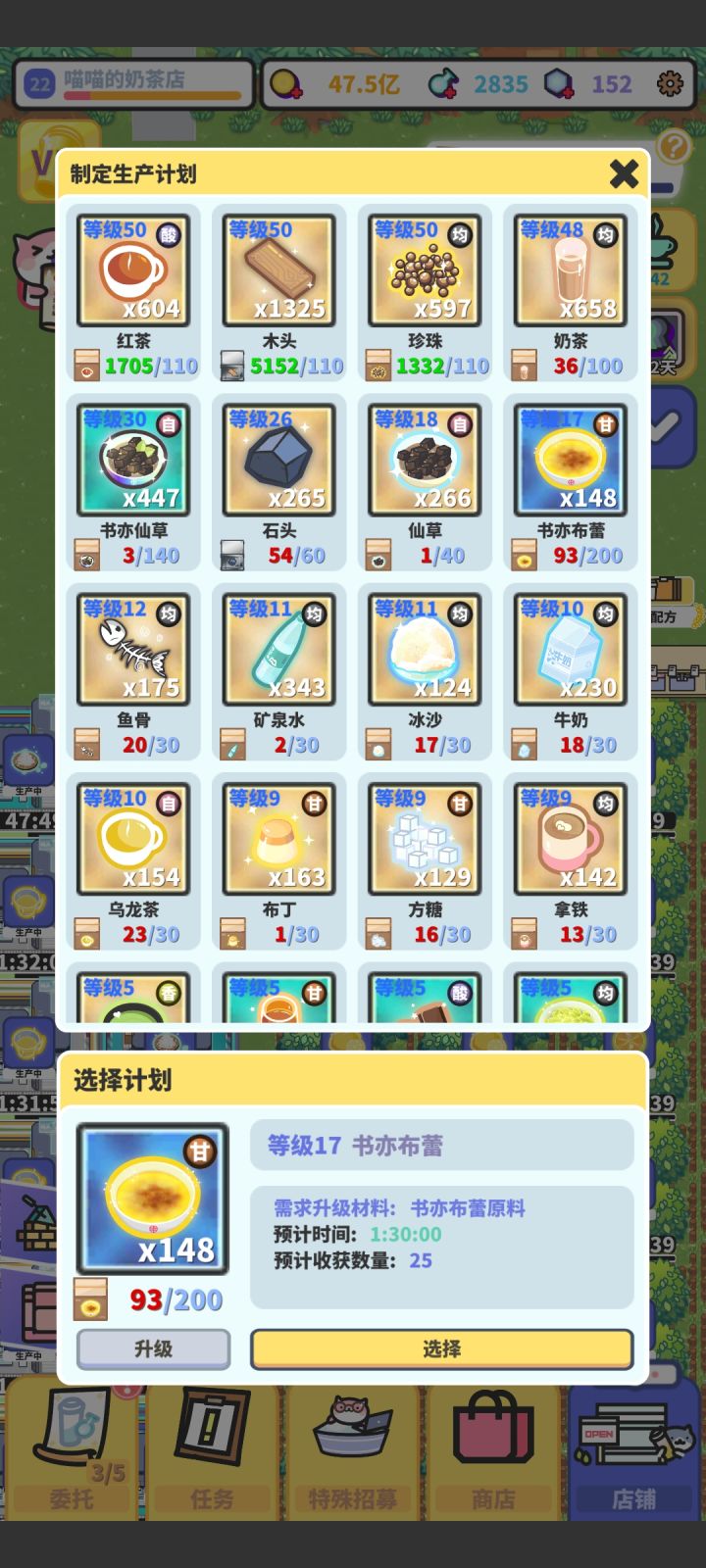This screenshot has width=706, height=1568.
Task: Close the 制定生产计划 dialog
Action: [x=625, y=174]
